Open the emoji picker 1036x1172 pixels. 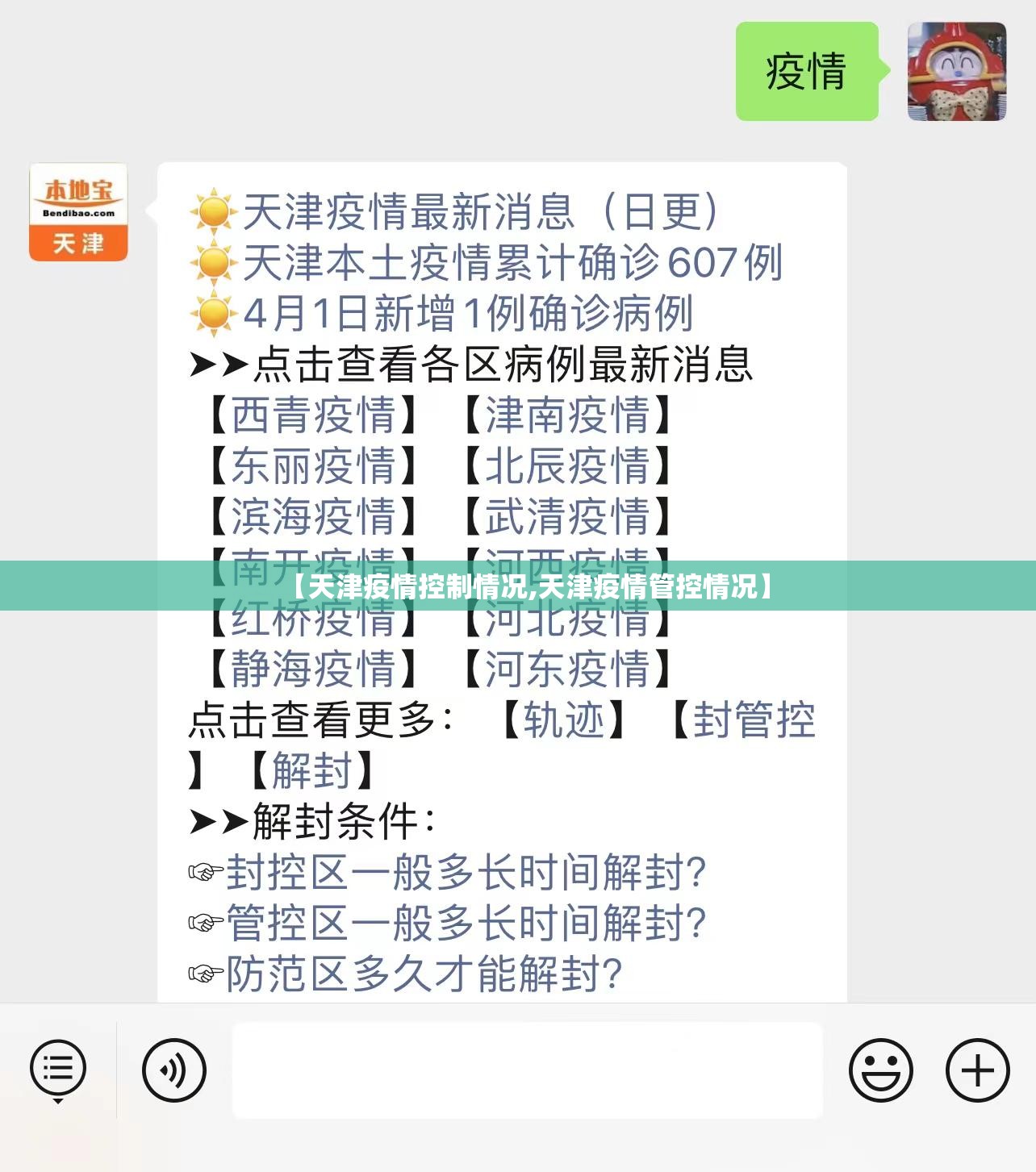880,1070
